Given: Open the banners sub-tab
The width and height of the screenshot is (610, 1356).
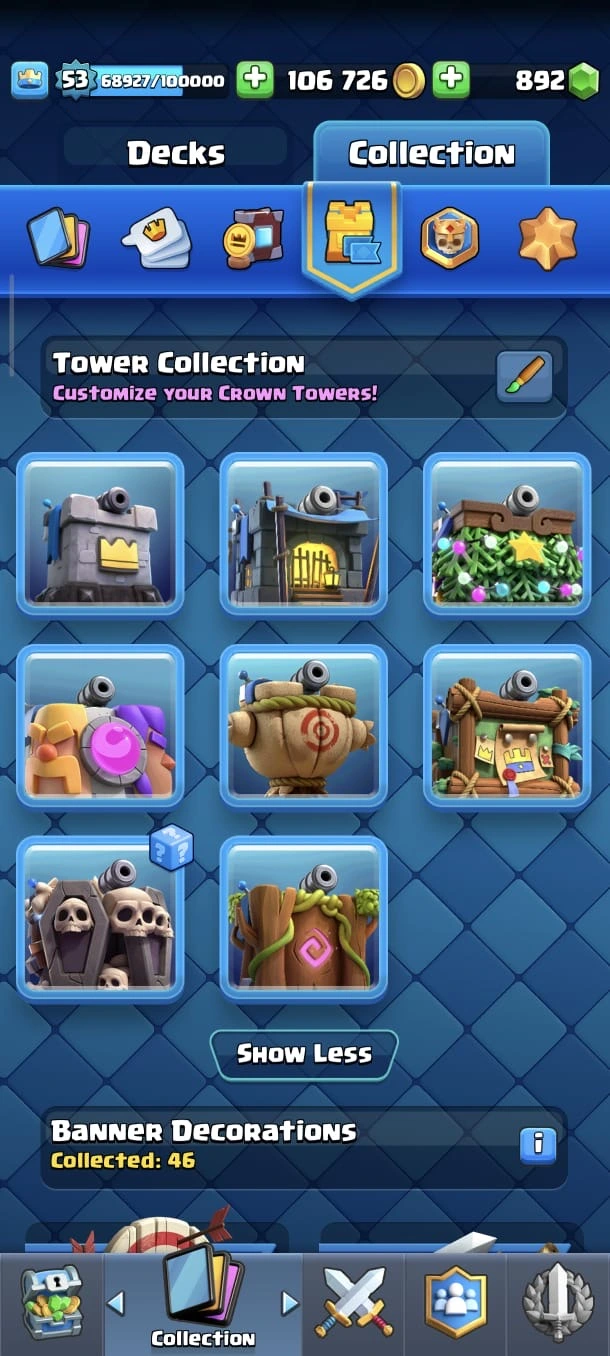Looking at the screenshot, I should click(252, 240).
